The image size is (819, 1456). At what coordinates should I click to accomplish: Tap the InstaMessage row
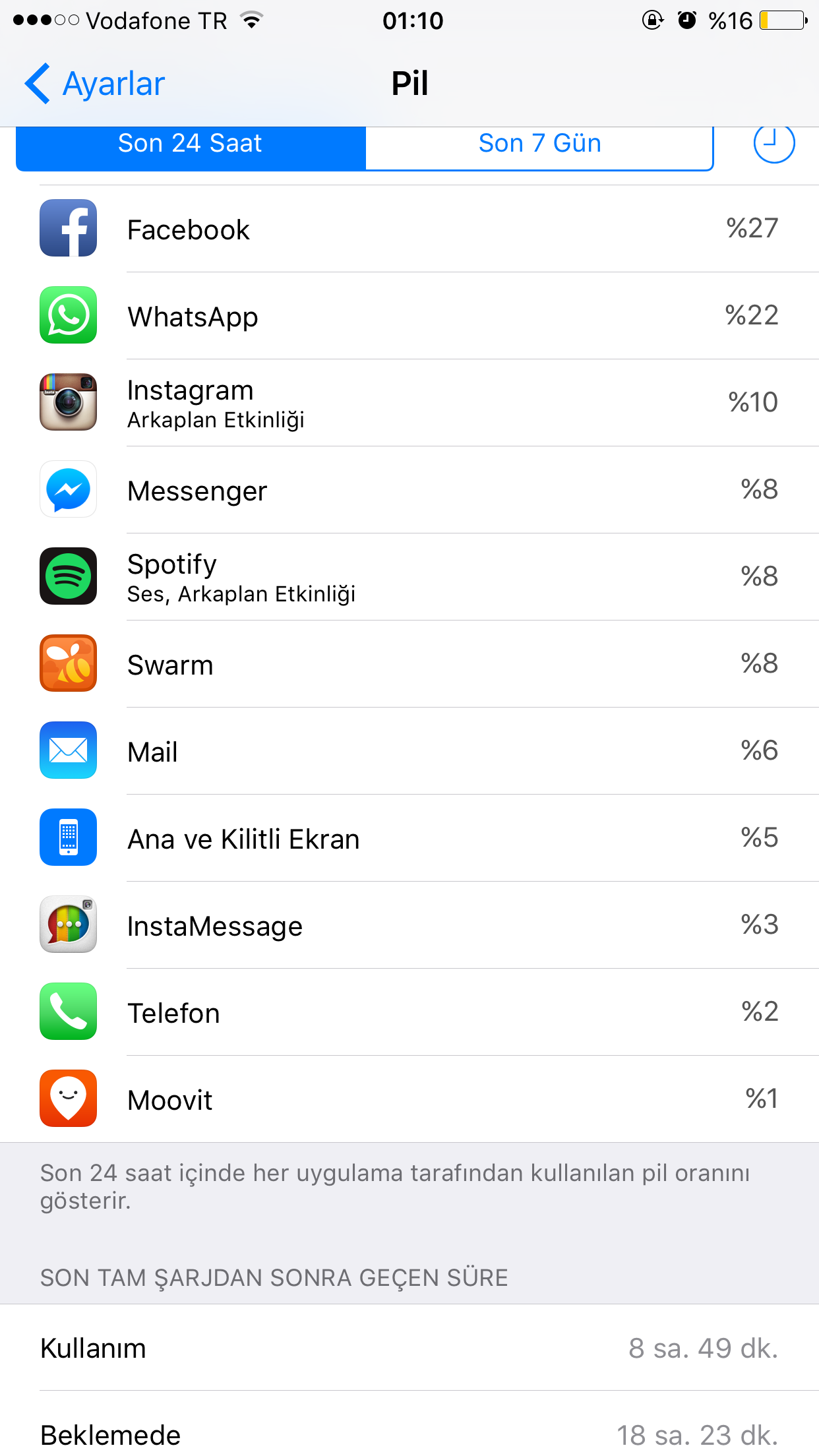(x=409, y=925)
